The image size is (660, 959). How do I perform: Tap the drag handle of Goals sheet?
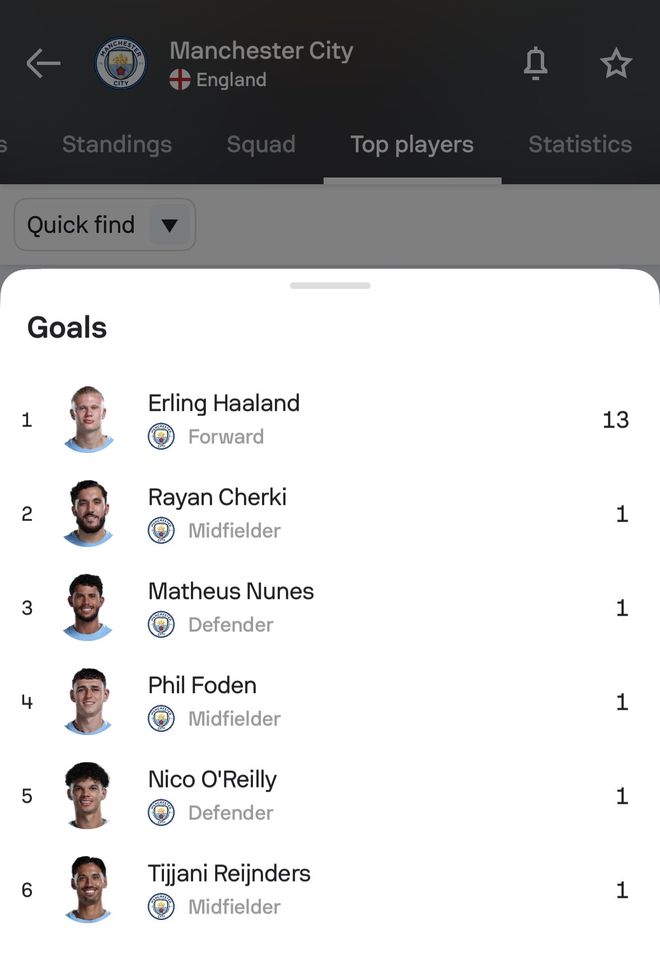tap(330, 286)
